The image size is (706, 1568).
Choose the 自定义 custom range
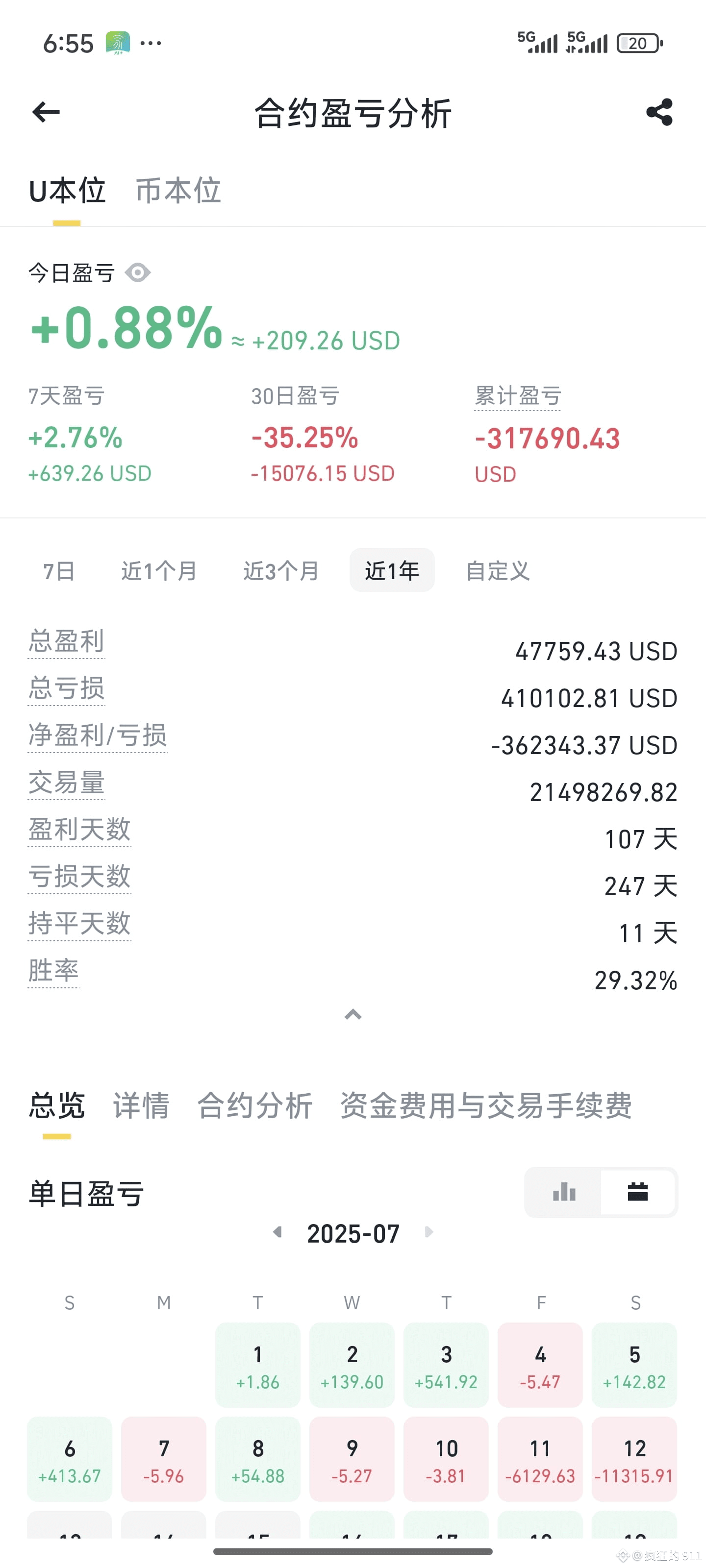click(498, 571)
